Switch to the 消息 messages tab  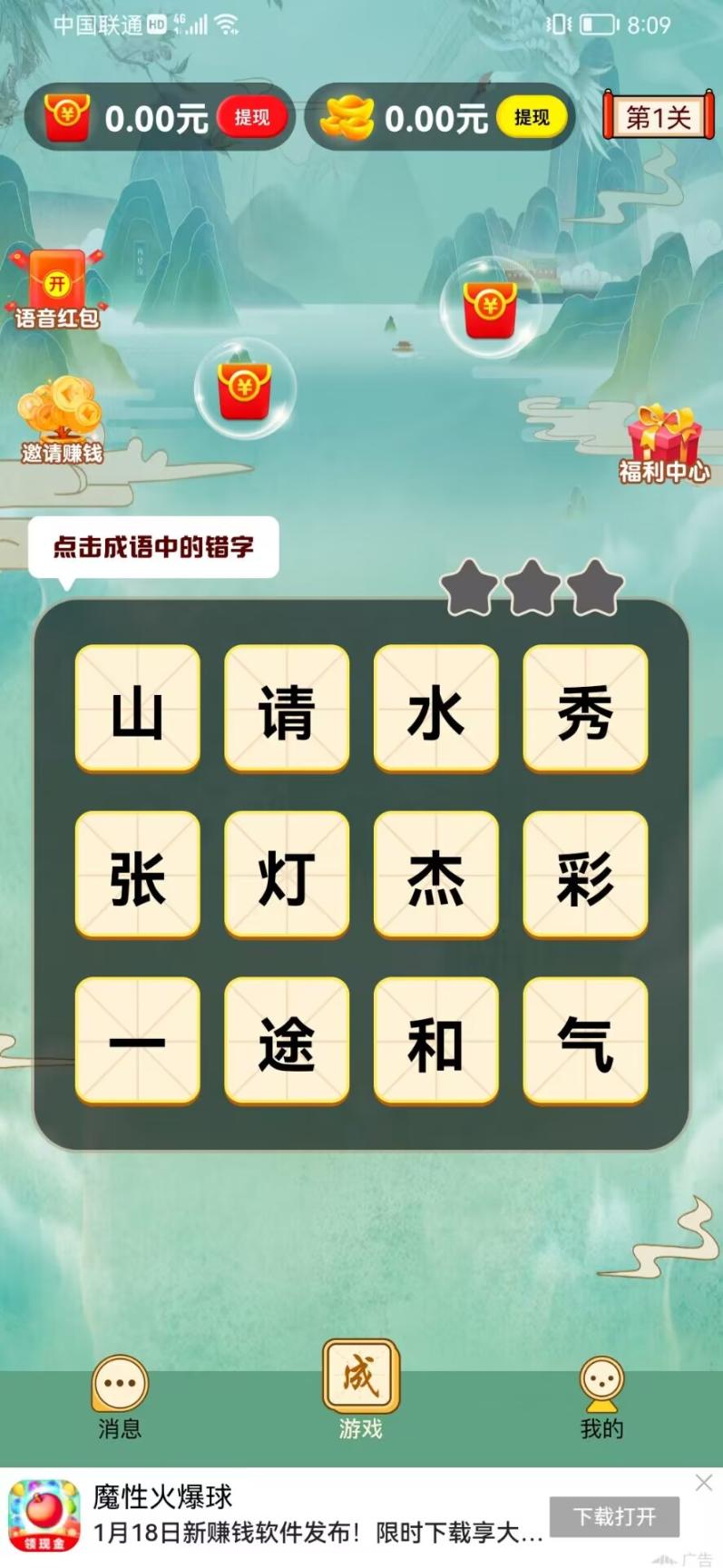[120, 1398]
